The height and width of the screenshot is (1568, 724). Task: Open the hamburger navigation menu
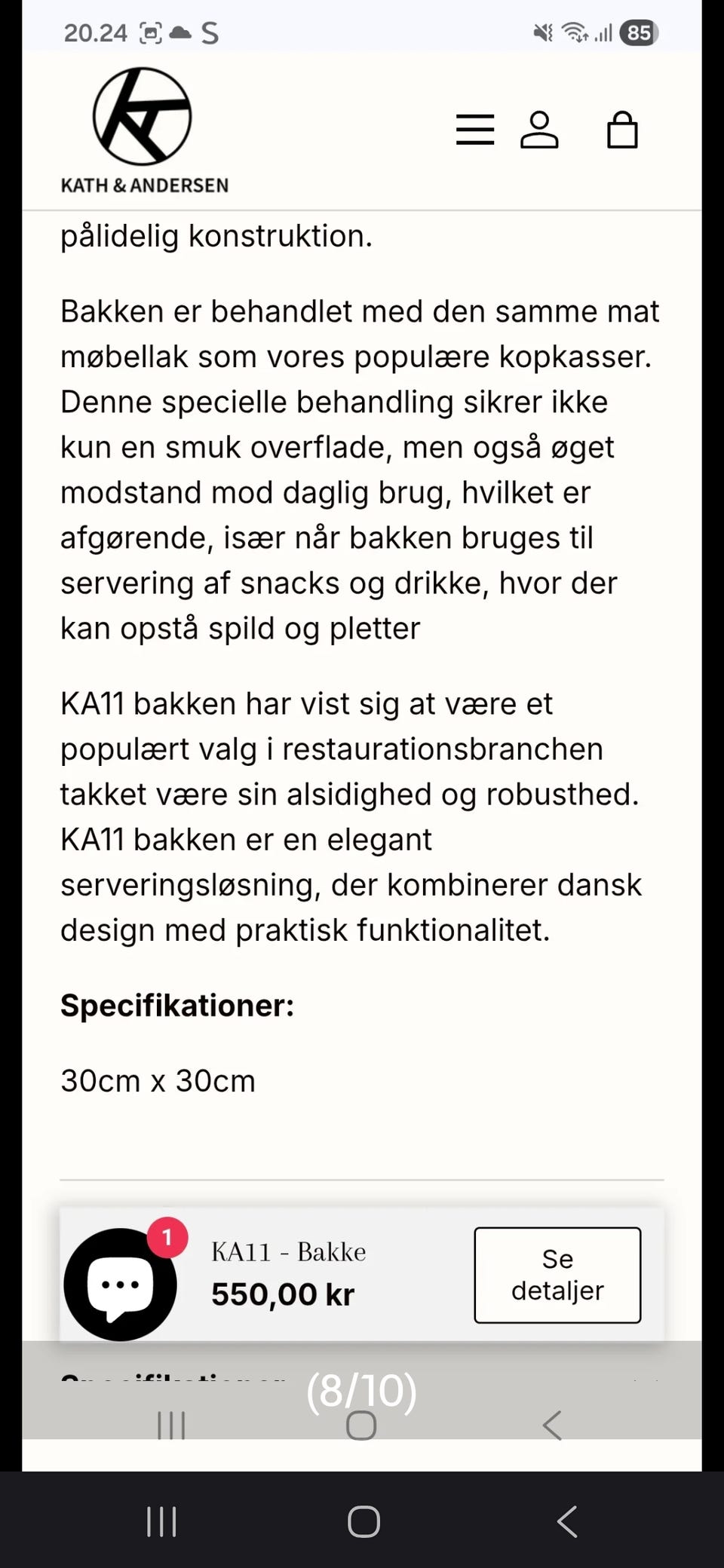pos(474,129)
